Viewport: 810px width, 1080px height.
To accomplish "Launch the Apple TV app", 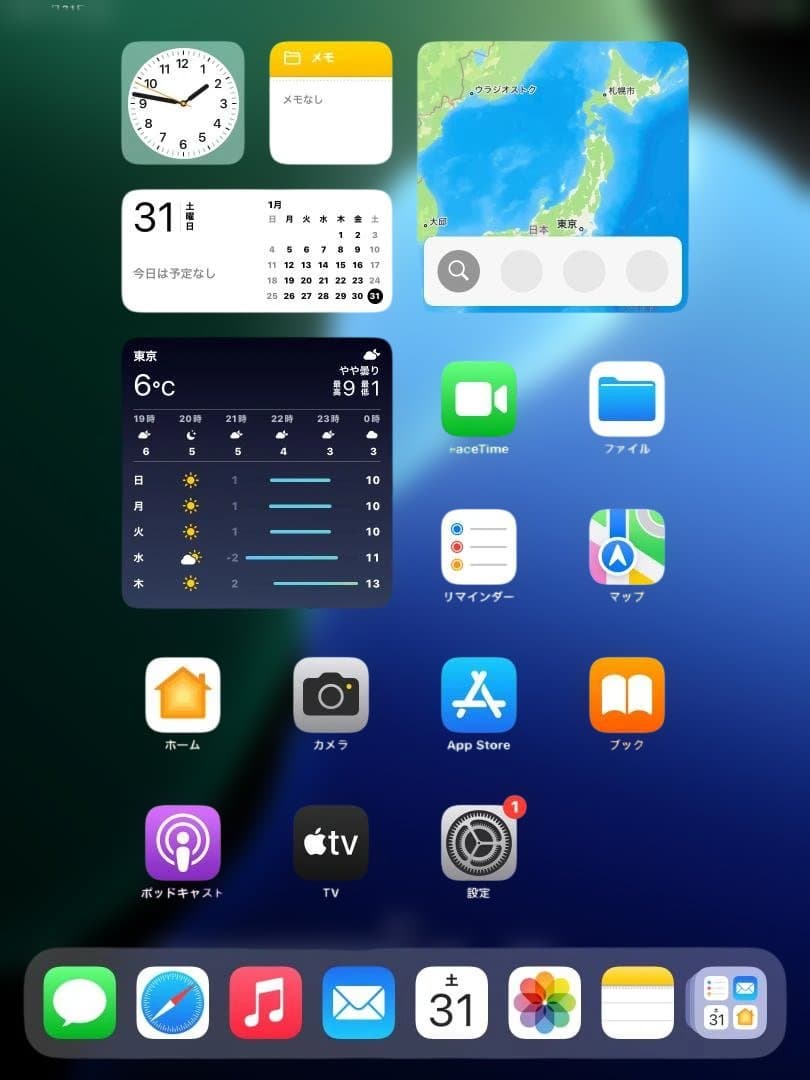I will [x=330, y=843].
